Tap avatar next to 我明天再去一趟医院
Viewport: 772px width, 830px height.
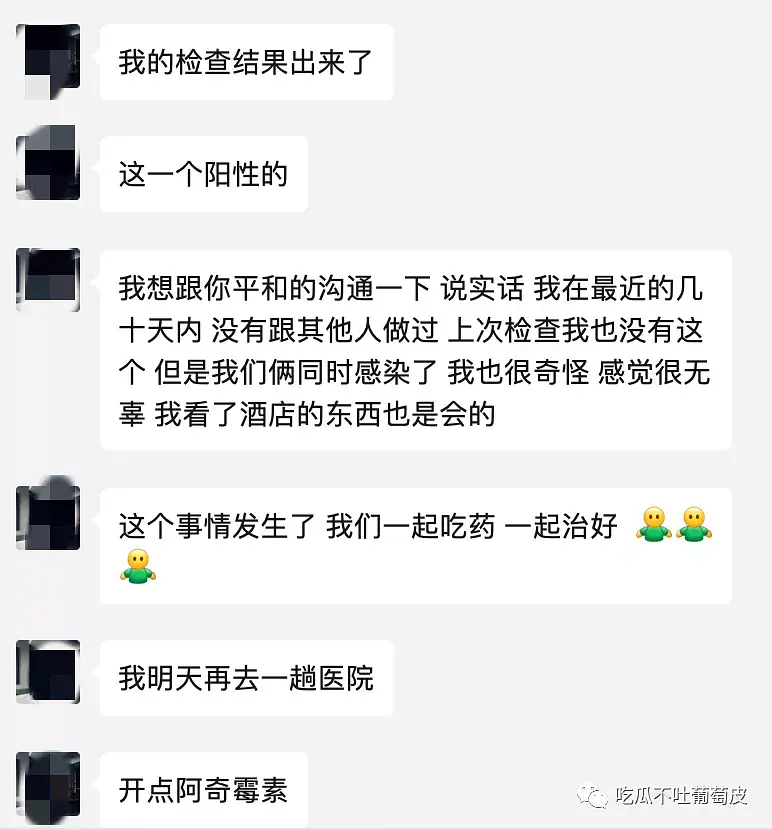tap(48, 672)
